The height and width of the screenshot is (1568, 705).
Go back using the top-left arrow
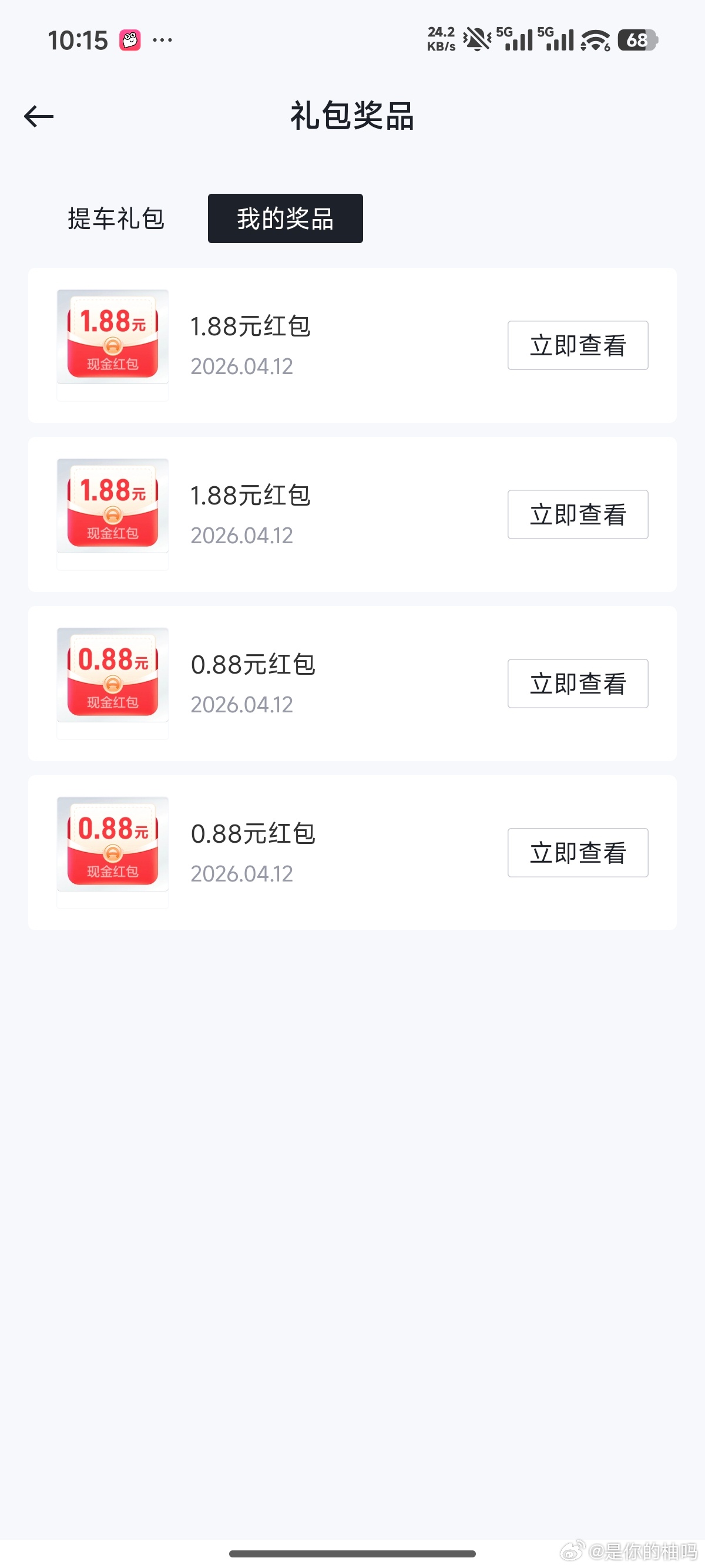point(39,116)
